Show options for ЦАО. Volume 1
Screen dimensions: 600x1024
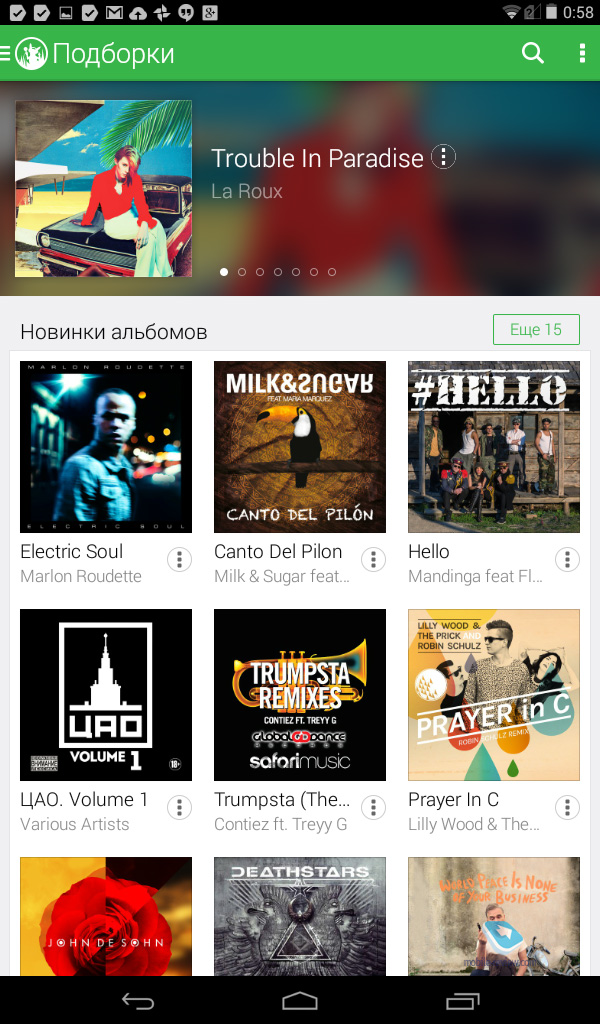(x=179, y=808)
